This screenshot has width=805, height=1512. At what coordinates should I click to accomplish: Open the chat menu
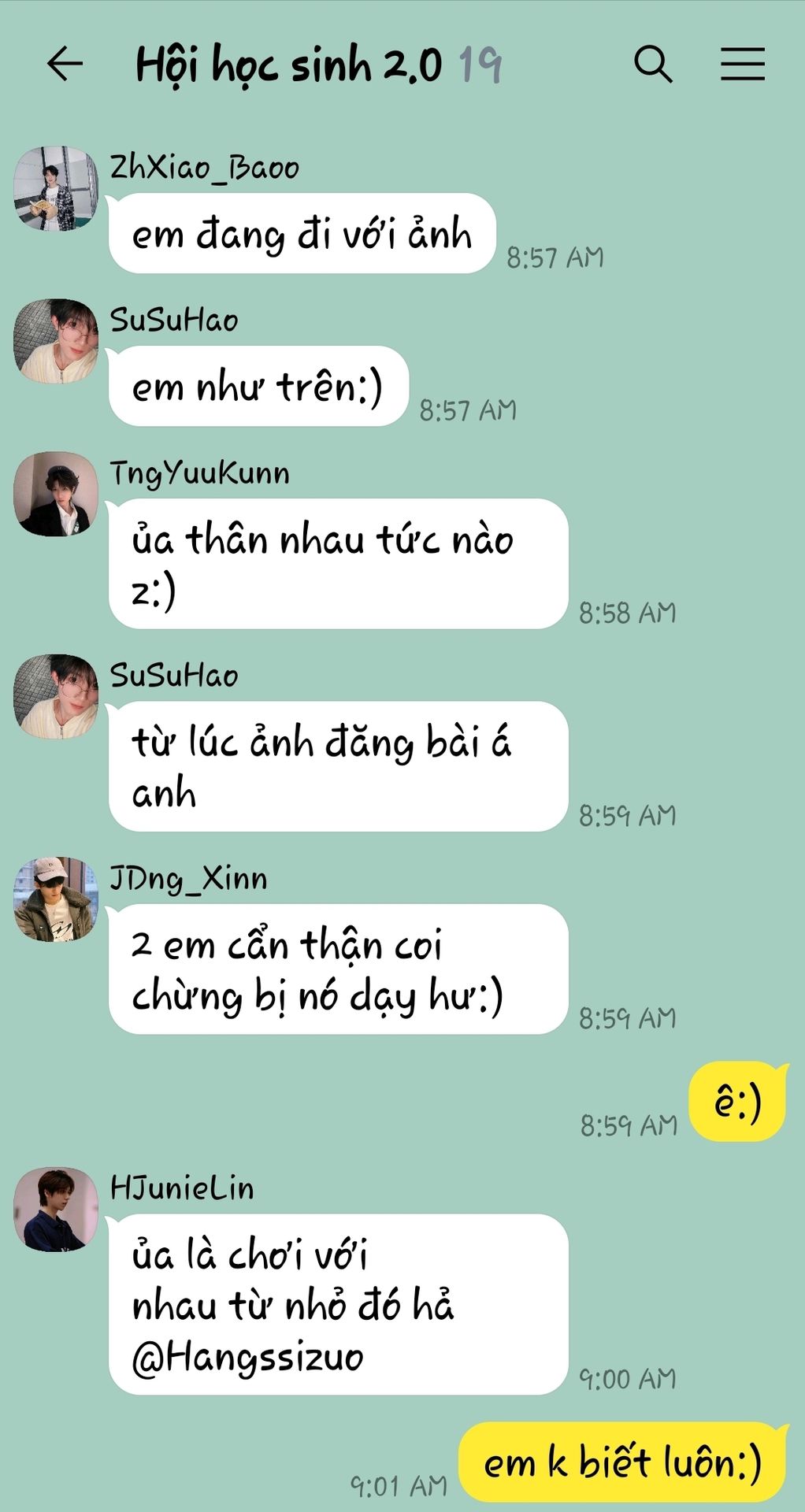[x=743, y=64]
